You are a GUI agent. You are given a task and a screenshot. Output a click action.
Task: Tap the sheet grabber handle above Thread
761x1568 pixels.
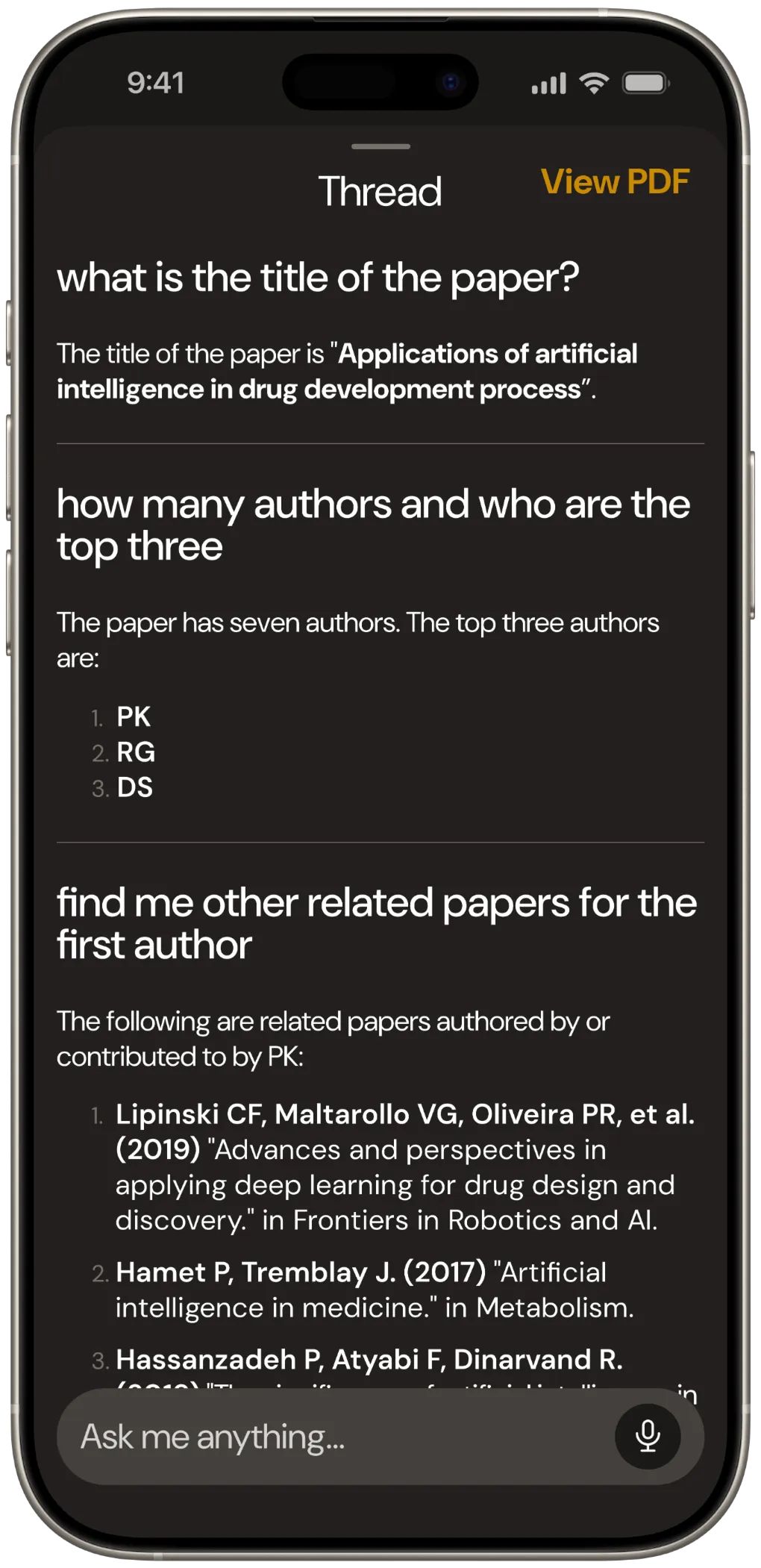pyautogui.click(x=380, y=146)
